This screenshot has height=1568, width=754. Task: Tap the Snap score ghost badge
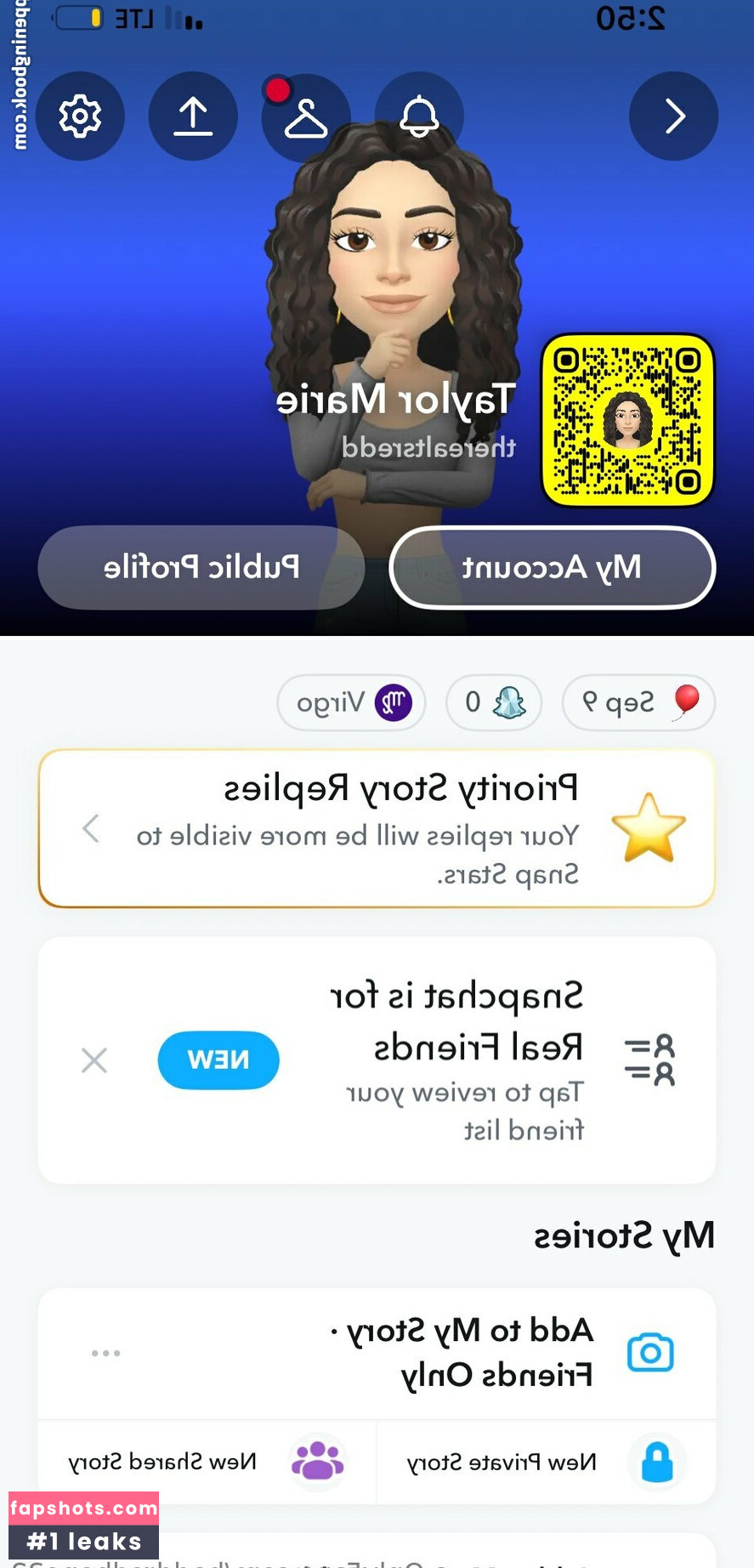493,702
